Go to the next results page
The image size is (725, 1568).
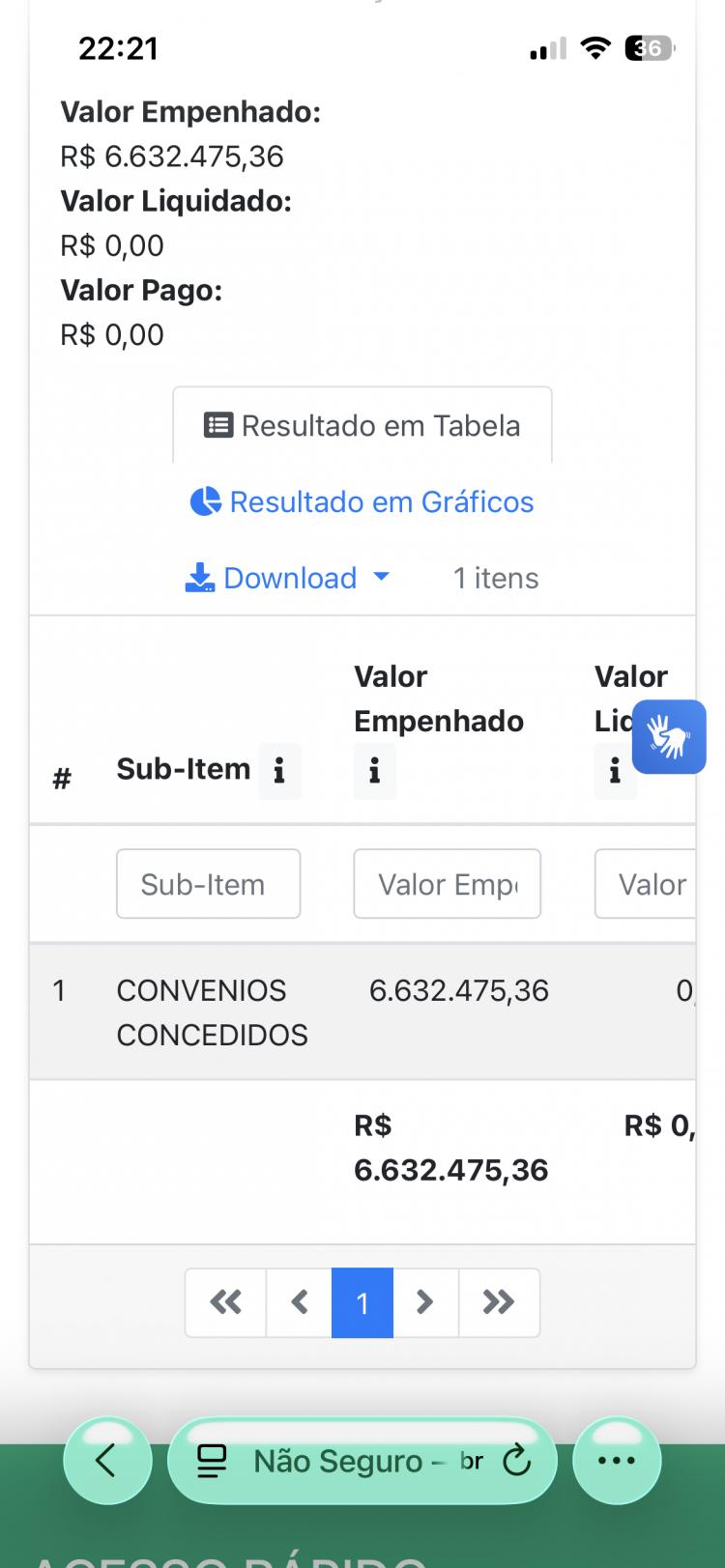pyautogui.click(x=425, y=1303)
